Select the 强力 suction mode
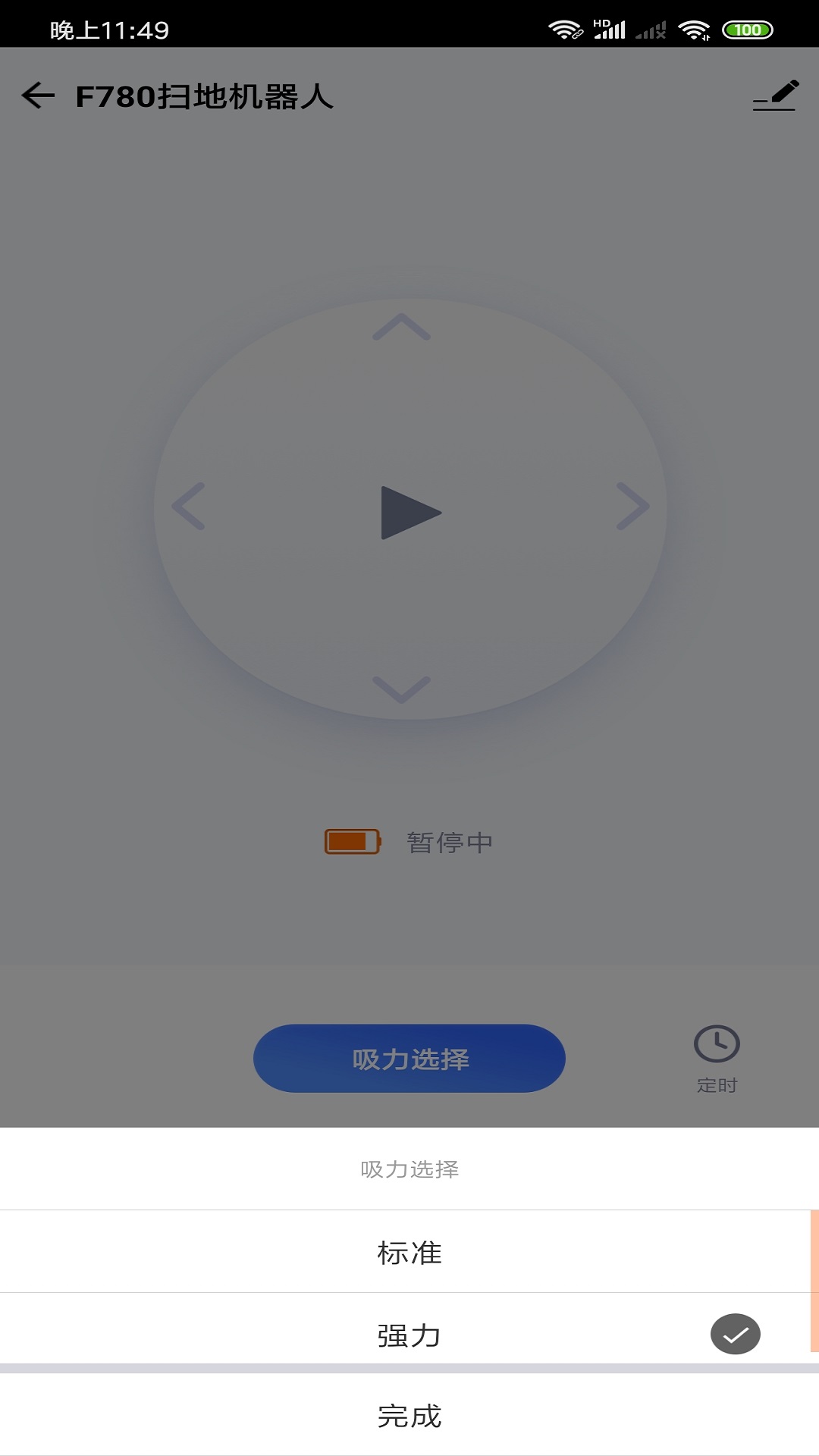 click(409, 1335)
